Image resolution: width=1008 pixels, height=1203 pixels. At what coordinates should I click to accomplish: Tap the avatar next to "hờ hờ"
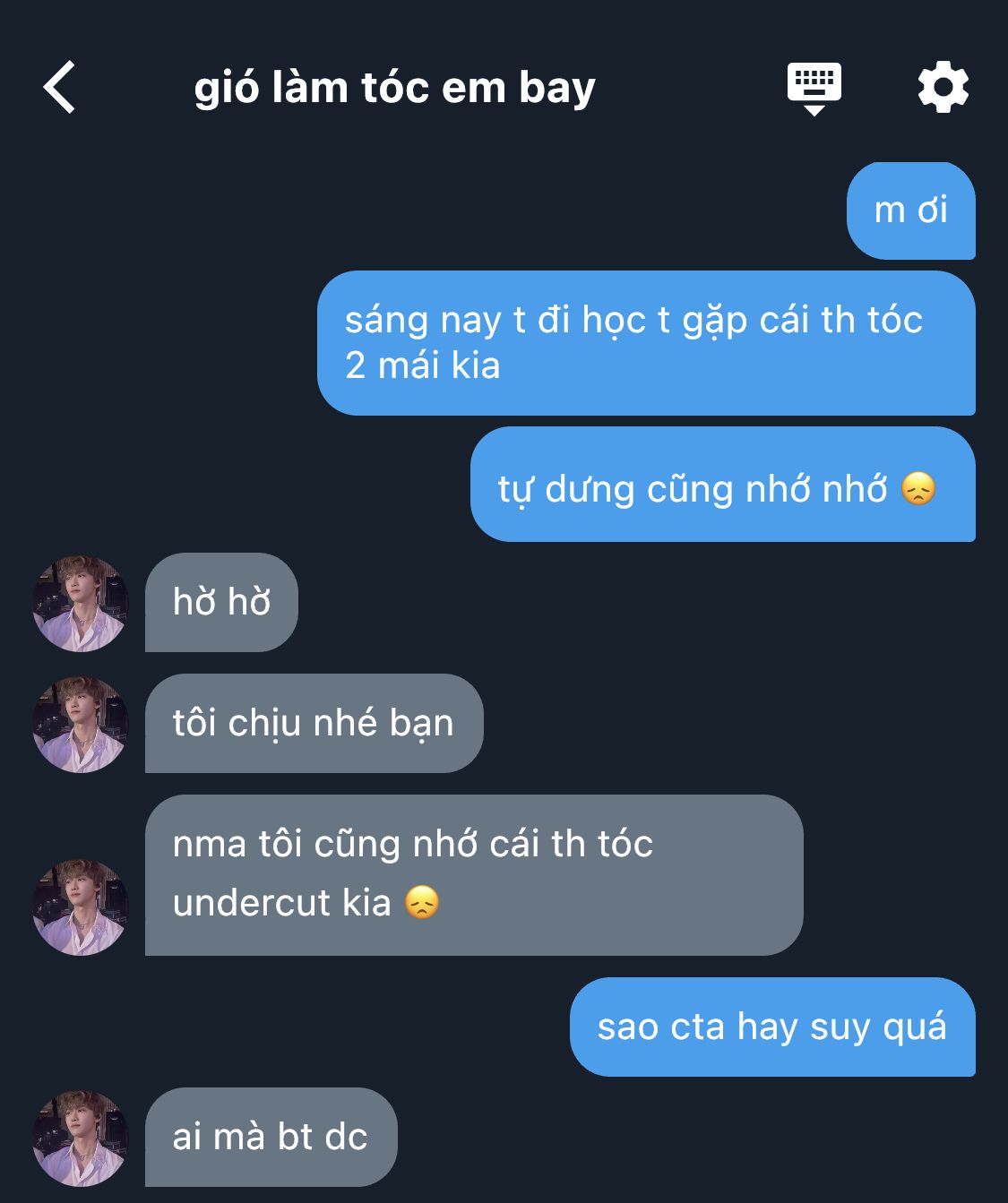(81, 604)
